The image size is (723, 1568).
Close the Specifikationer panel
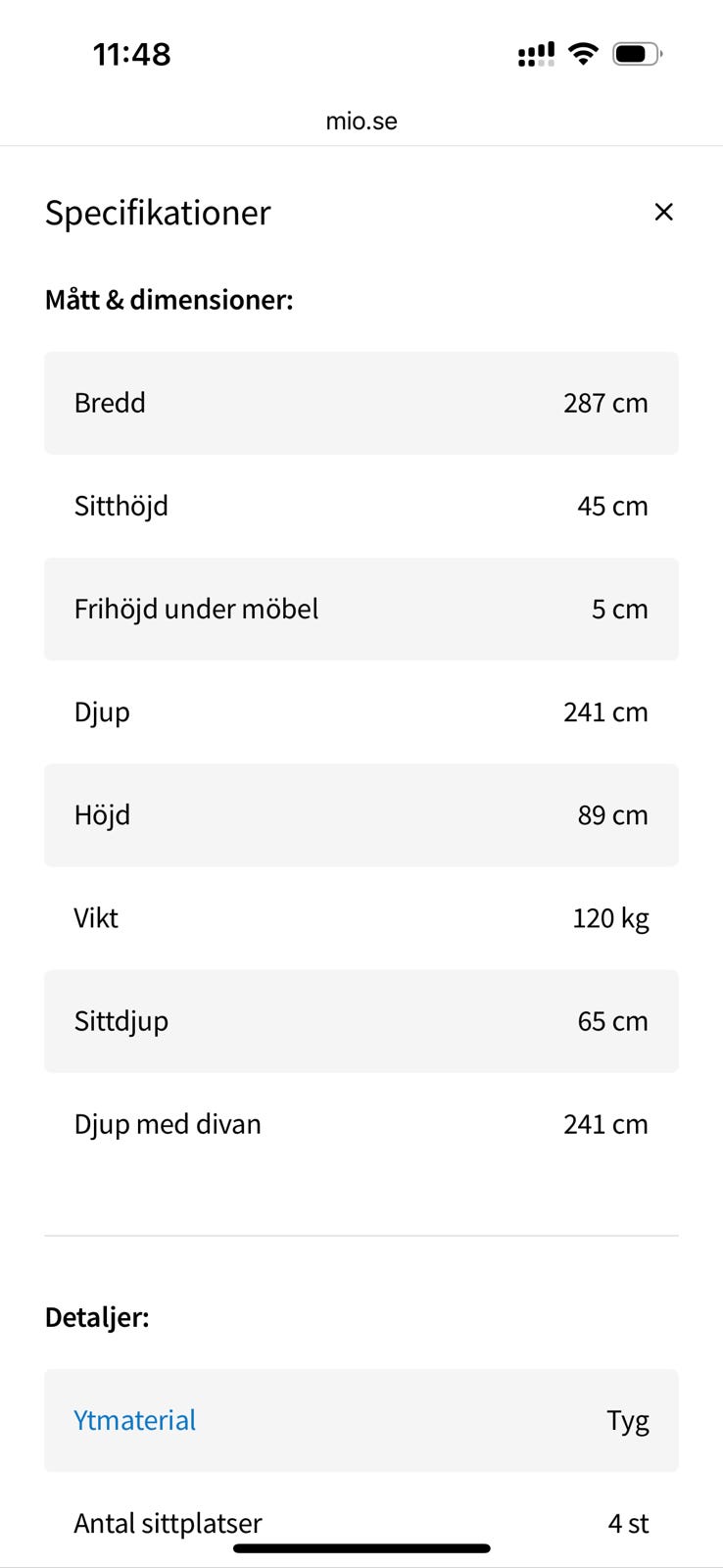tap(663, 212)
